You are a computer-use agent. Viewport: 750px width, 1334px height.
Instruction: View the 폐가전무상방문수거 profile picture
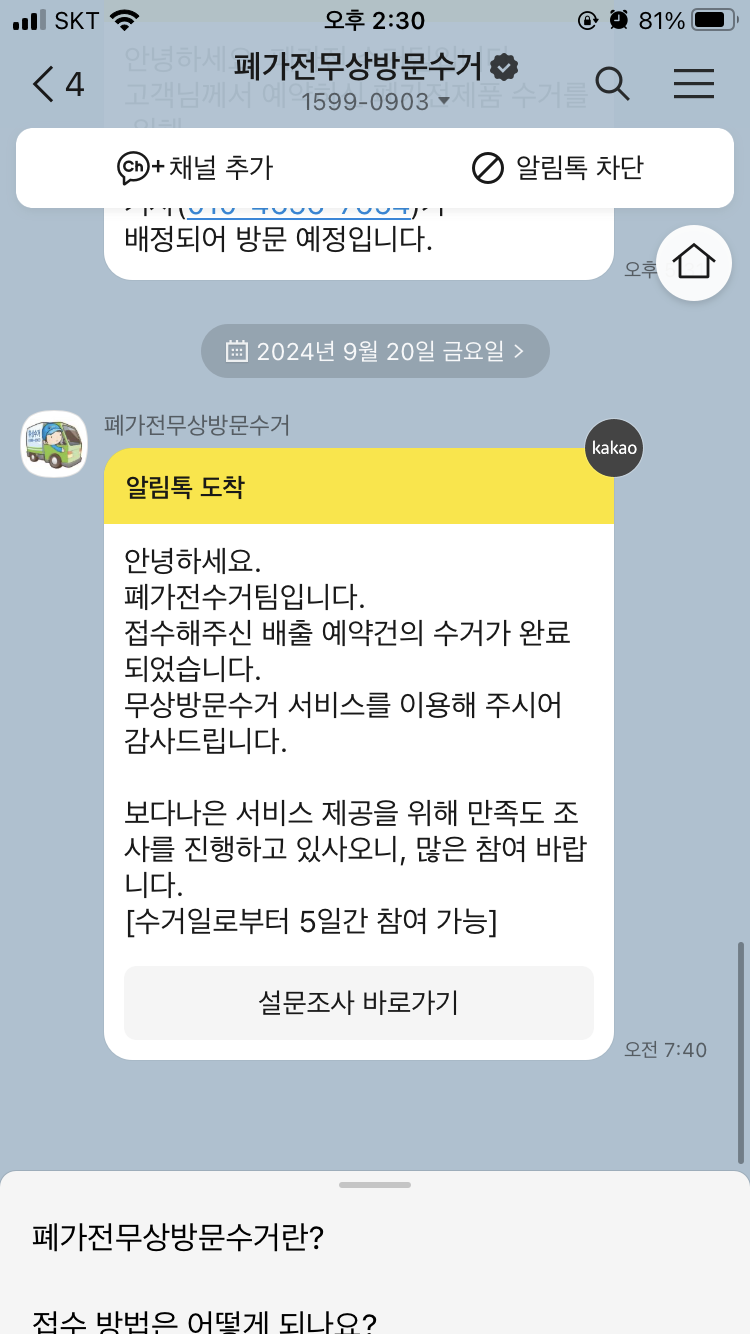(54, 444)
